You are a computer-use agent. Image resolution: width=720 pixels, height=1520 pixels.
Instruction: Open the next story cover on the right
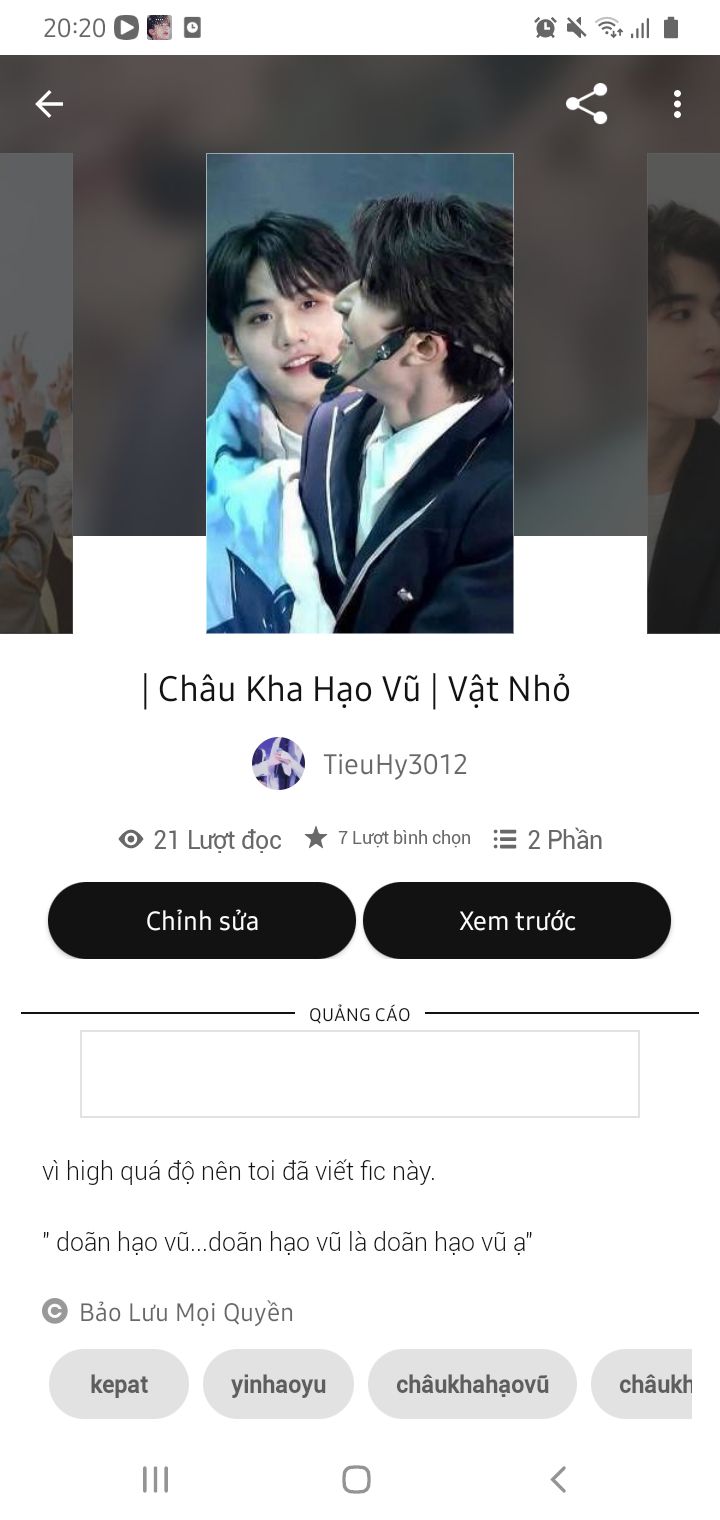point(684,393)
